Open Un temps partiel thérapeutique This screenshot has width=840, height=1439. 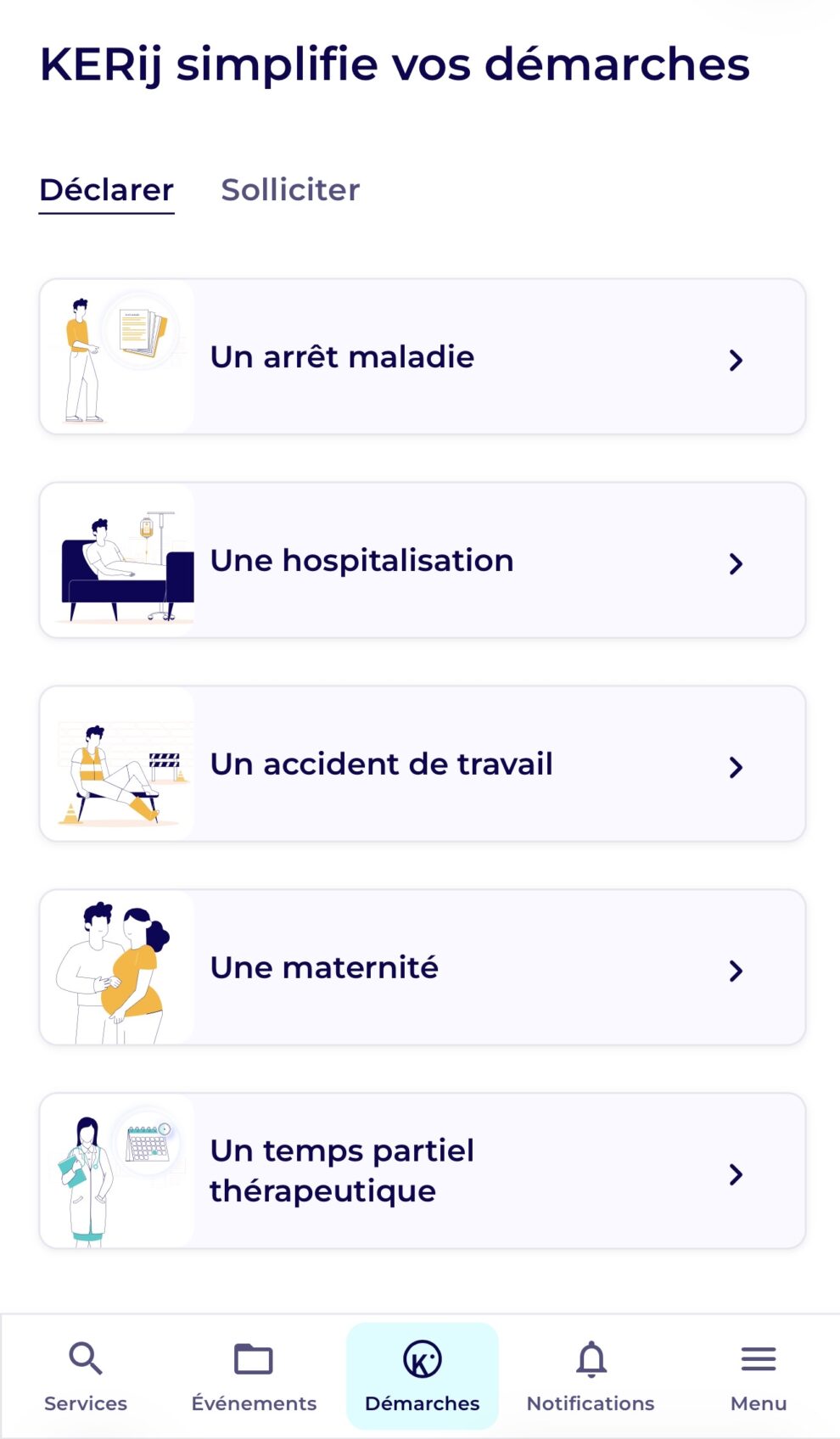[x=420, y=1169]
